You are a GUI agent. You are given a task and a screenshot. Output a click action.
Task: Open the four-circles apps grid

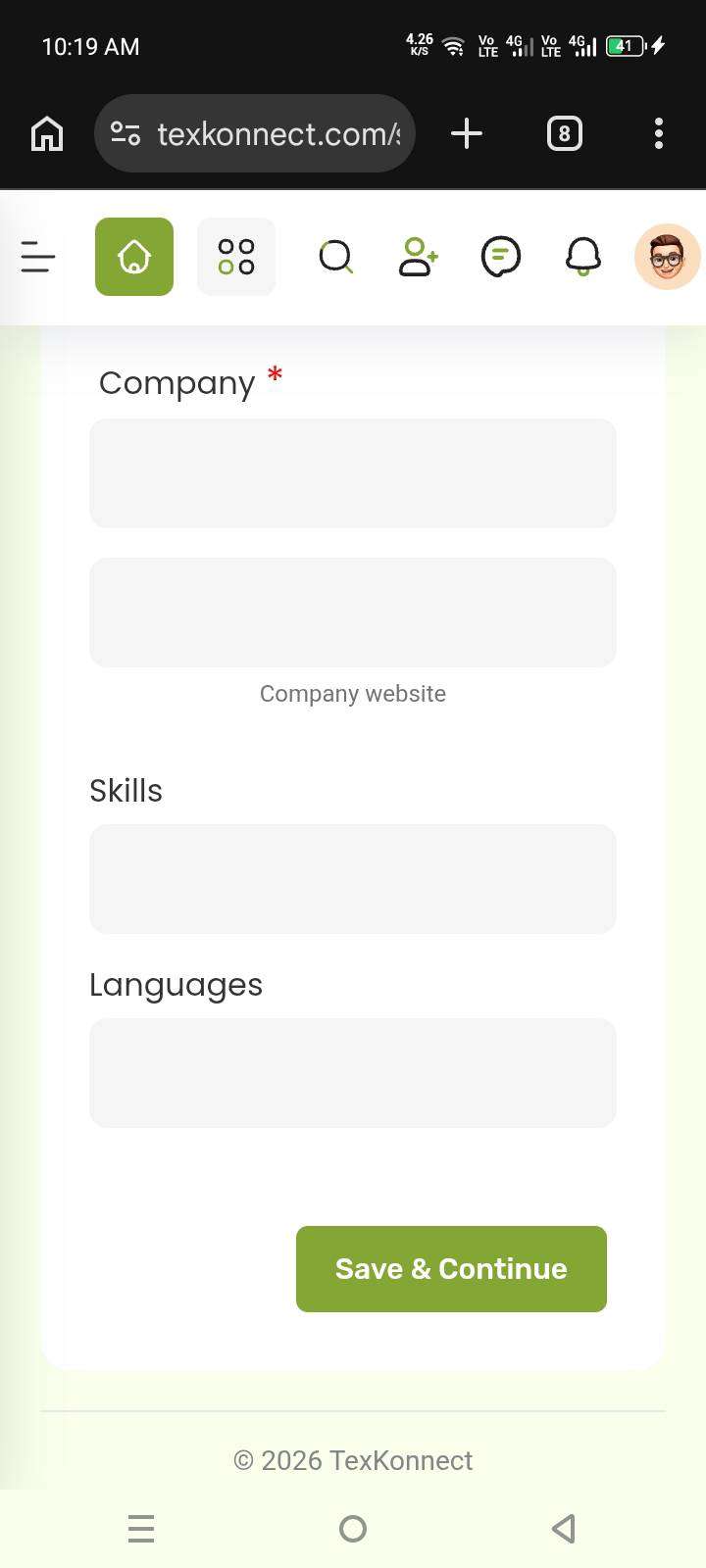(x=236, y=257)
